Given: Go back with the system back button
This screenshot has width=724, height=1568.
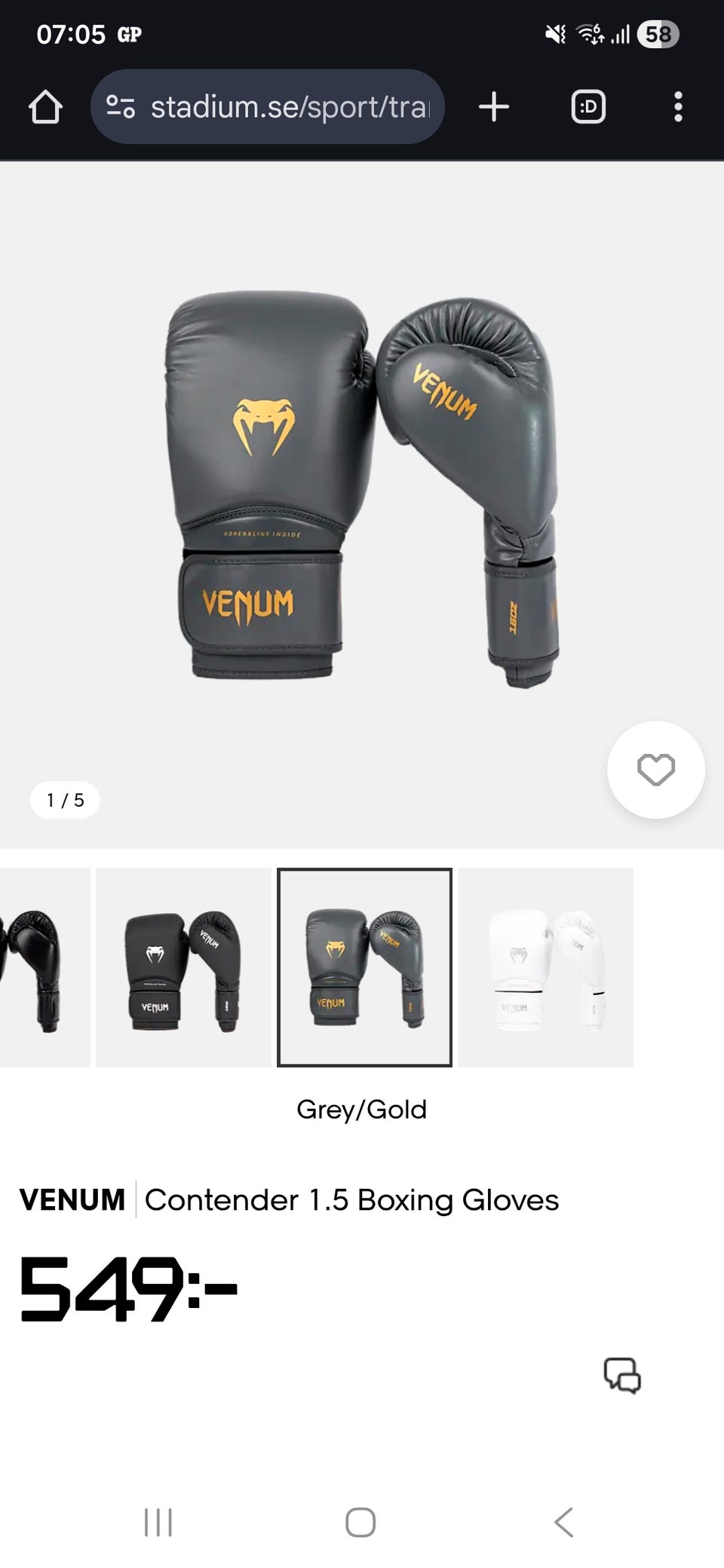Looking at the screenshot, I should click(x=563, y=1522).
